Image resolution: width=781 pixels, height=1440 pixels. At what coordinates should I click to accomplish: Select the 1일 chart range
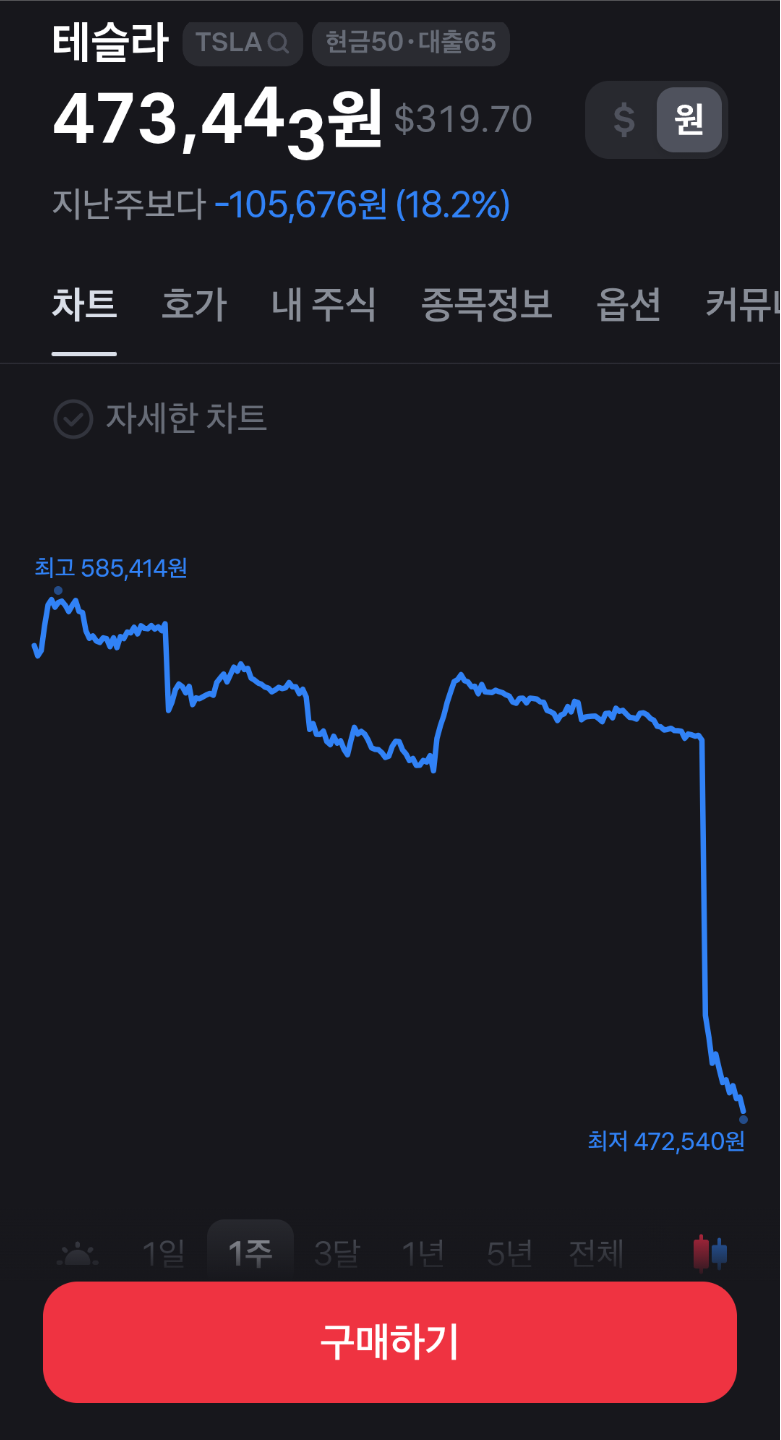click(x=164, y=1253)
